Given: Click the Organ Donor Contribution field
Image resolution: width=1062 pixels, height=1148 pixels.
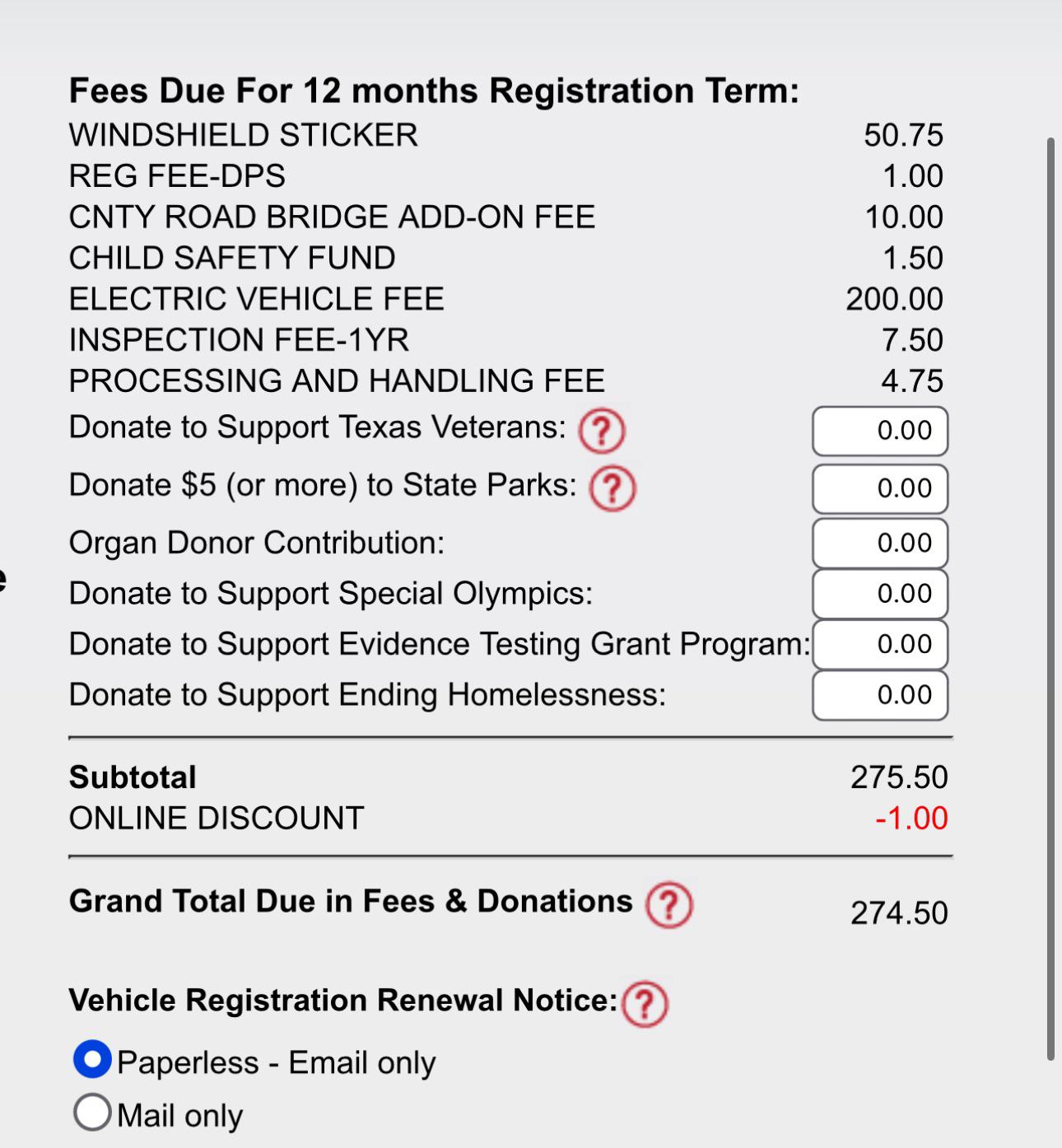Looking at the screenshot, I should pyautogui.click(x=879, y=542).
